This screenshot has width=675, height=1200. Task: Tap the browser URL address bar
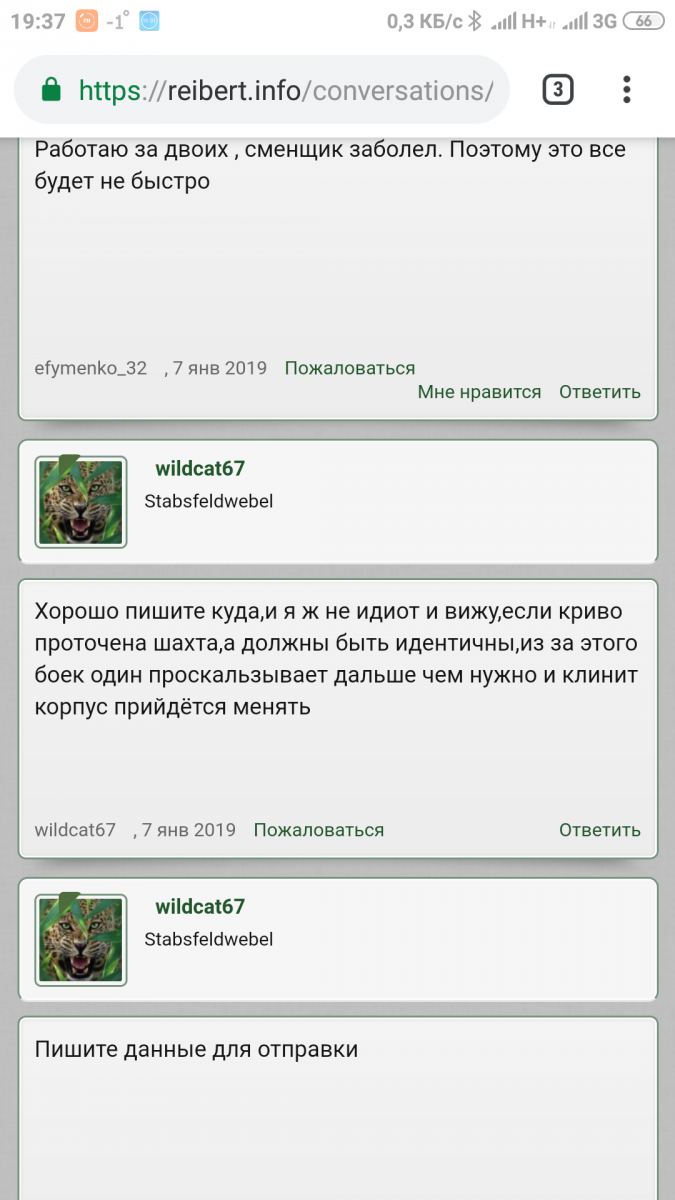(285, 91)
